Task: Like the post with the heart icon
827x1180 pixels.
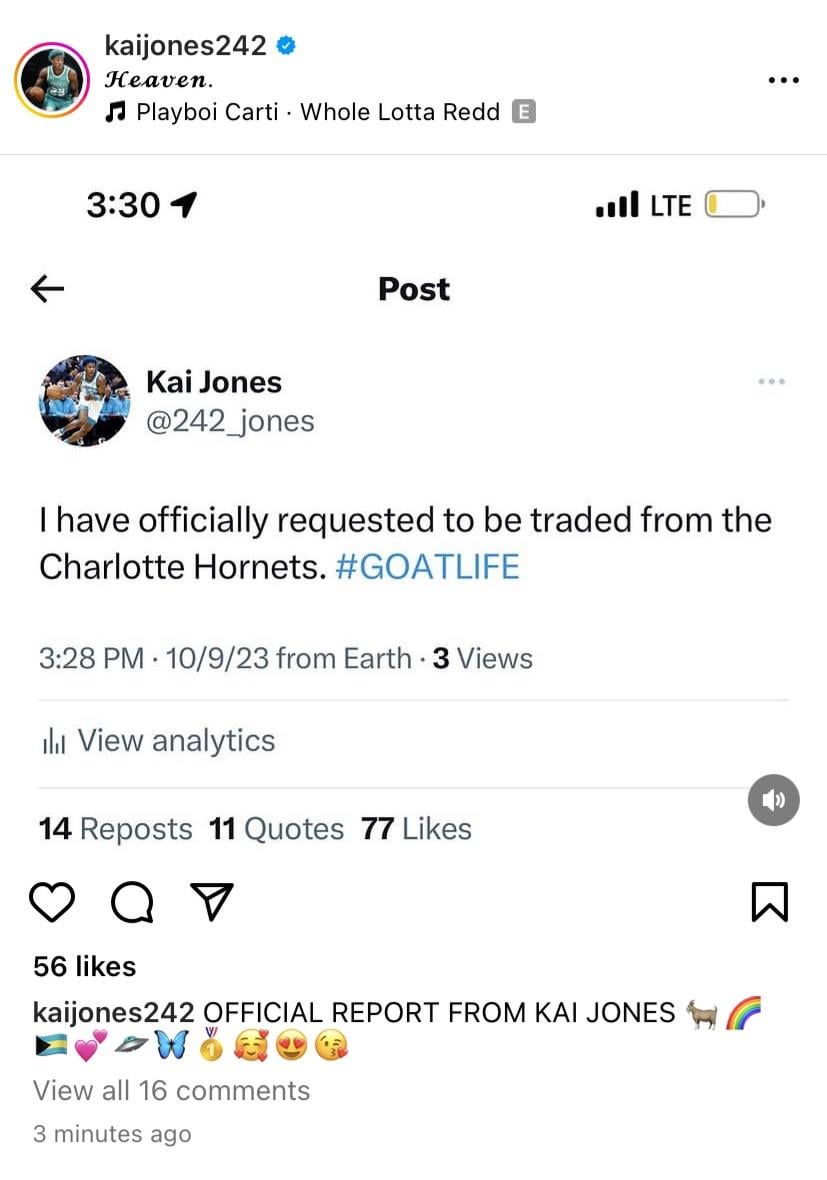Action: [x=53, y=902]
